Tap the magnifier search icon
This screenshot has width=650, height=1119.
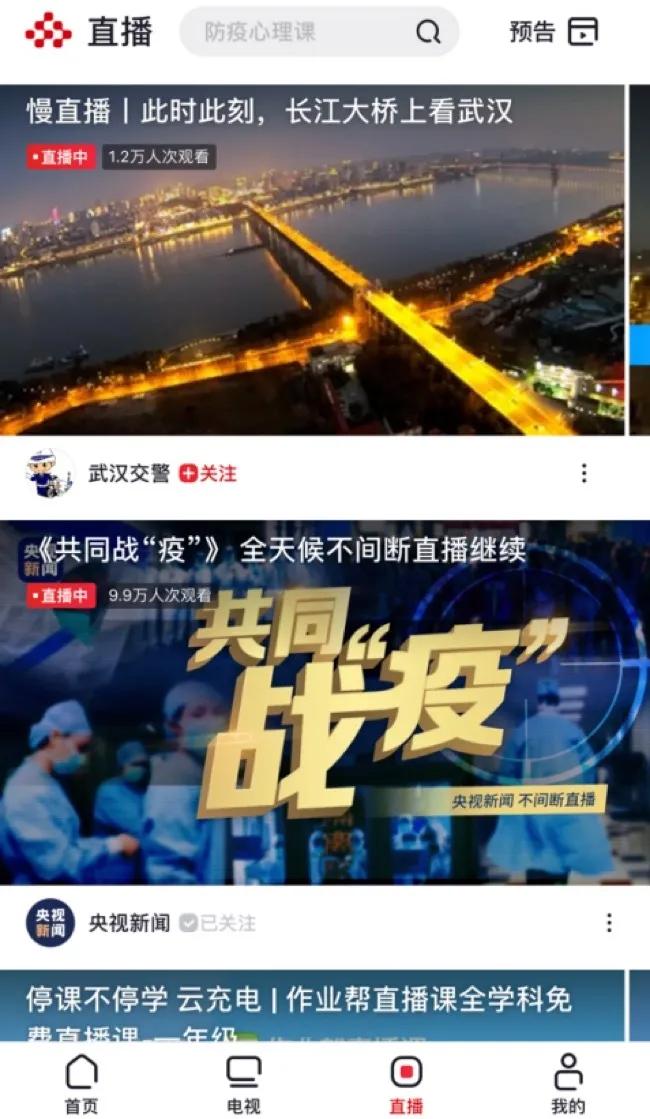[428, 32]
